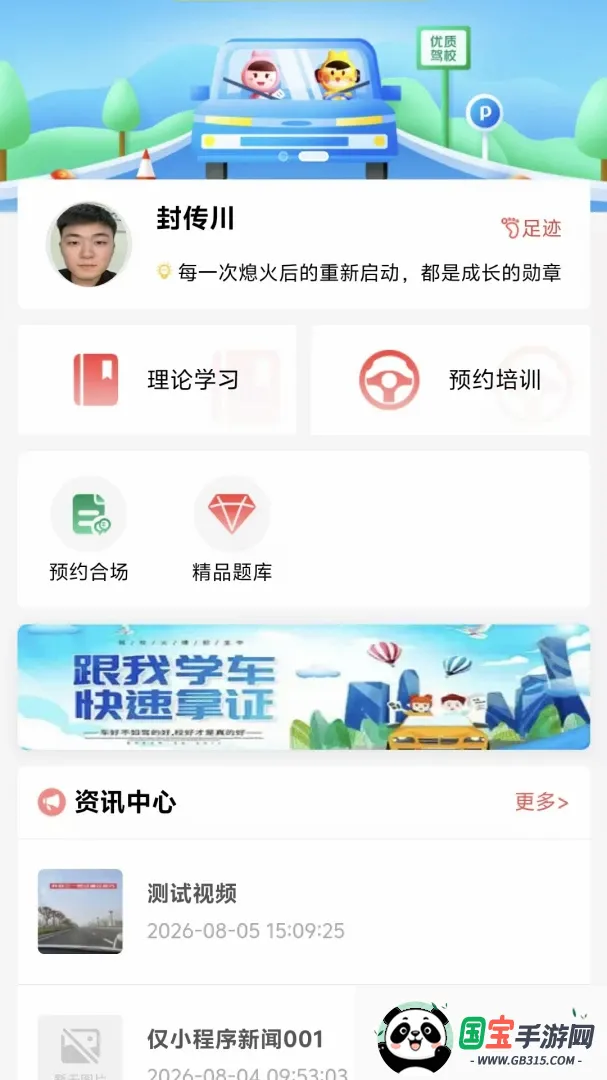Open the 跟我学车 快速拿证 banner
607x1080 pixels.
pos(304,687)
